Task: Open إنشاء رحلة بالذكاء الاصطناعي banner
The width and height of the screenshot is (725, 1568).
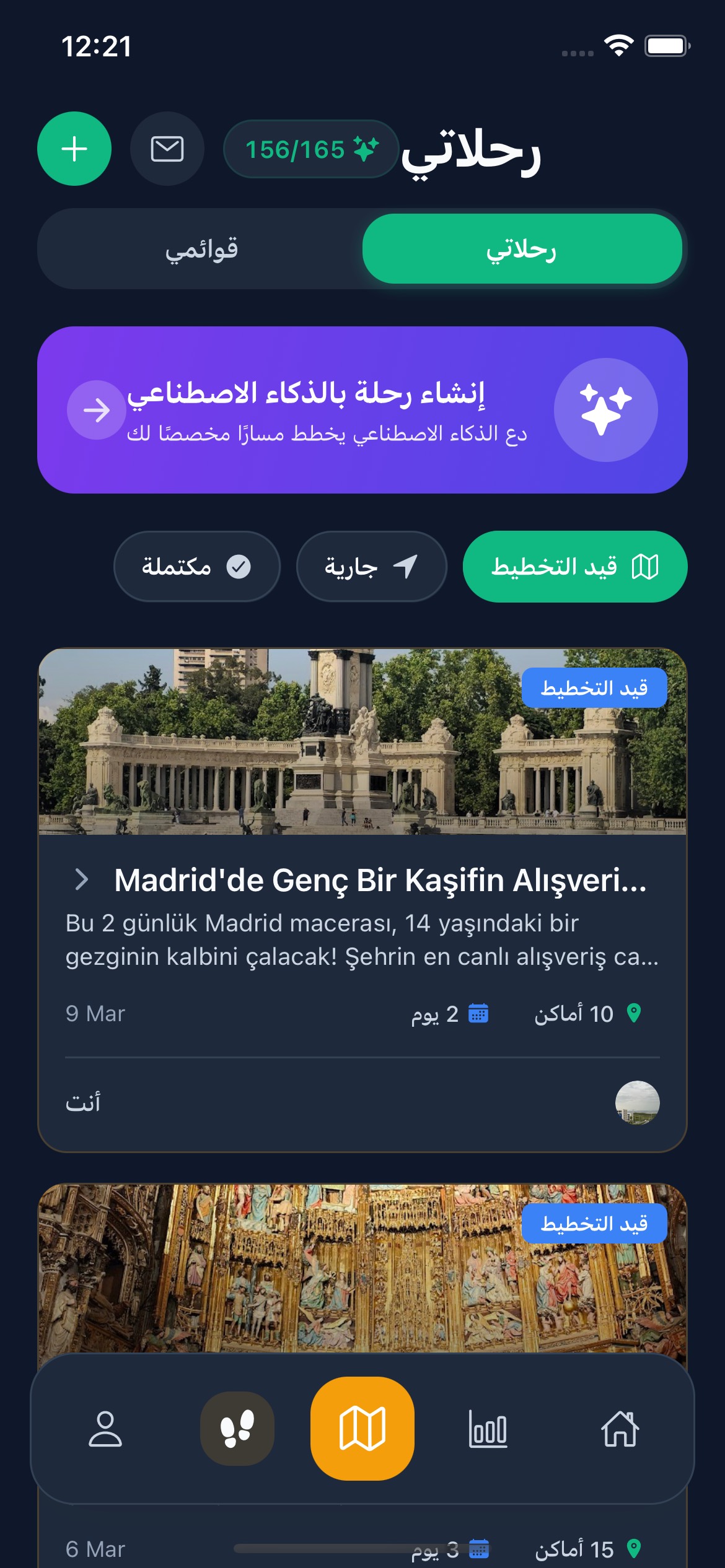Action: pyautogui.click(x=362, y=410)
